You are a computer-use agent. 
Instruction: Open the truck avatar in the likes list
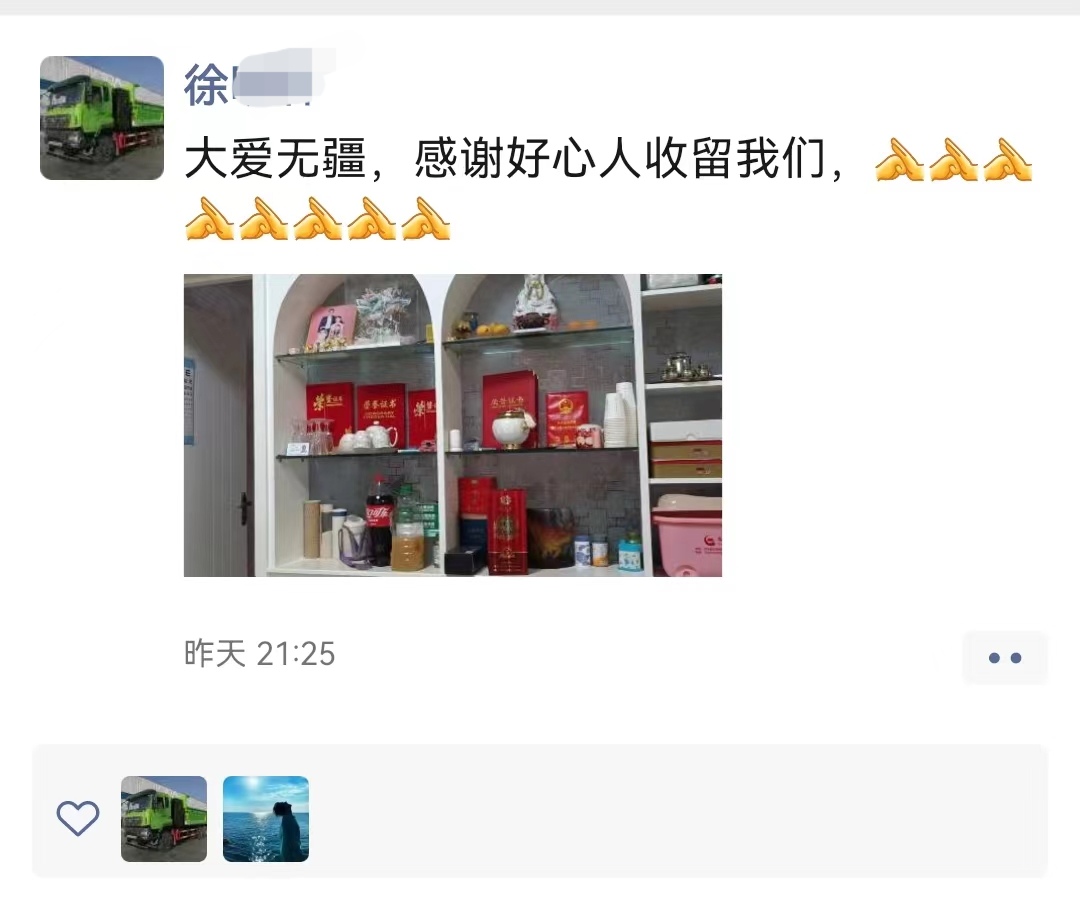[164, 819]
